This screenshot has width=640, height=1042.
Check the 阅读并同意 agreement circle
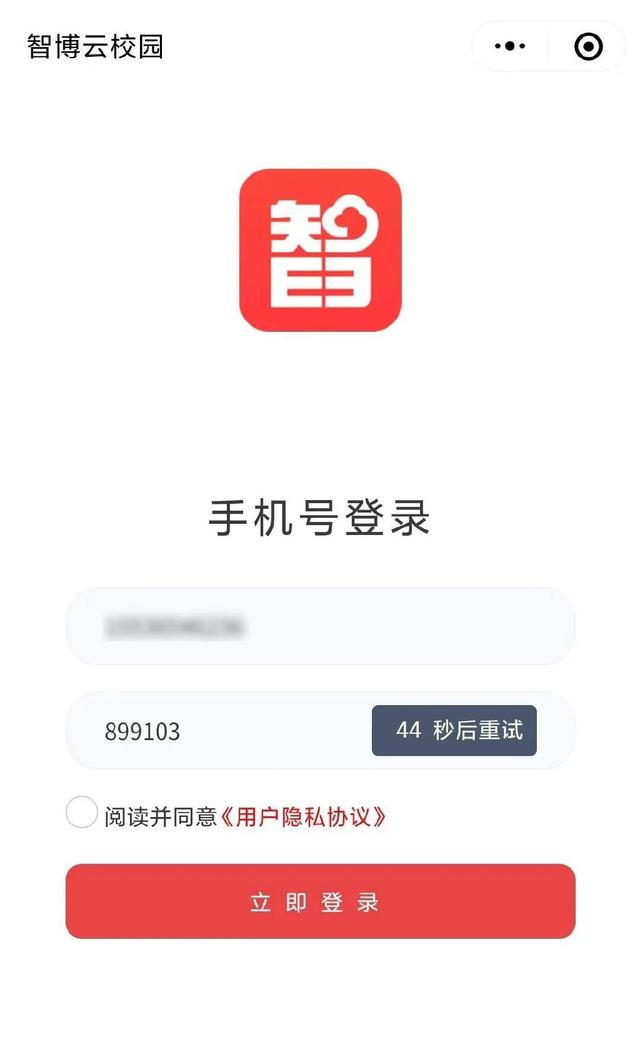[82, 812]
